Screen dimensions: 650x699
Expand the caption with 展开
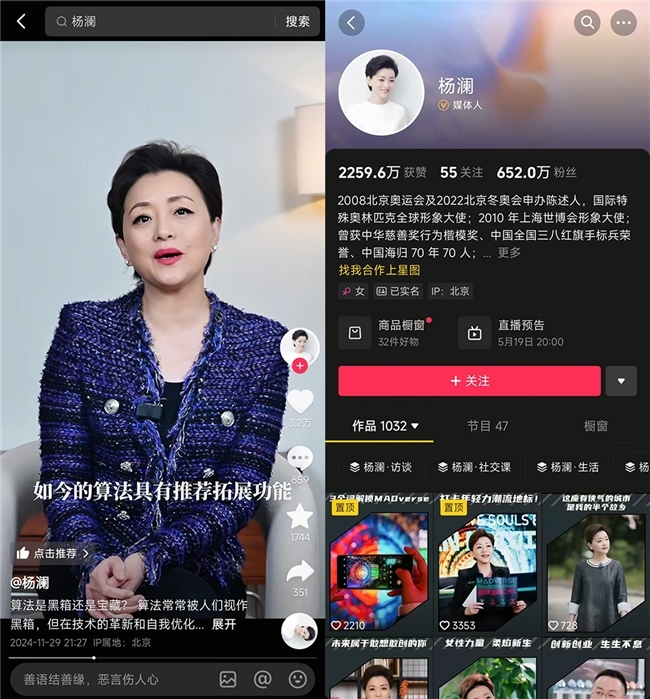pyautogui.click(x=223, y=624)
